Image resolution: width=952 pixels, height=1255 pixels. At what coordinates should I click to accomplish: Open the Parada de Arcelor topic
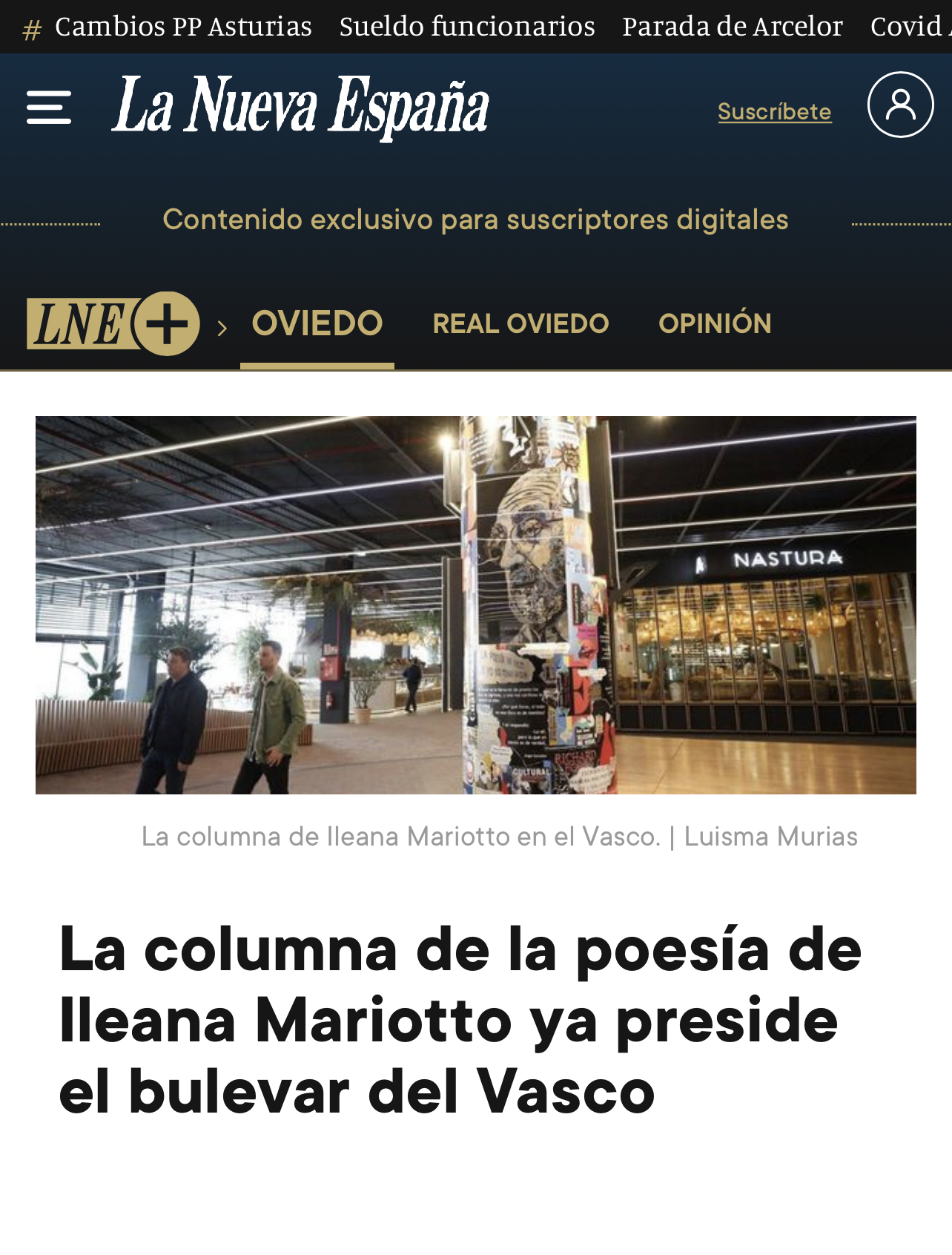click(733, 27)
